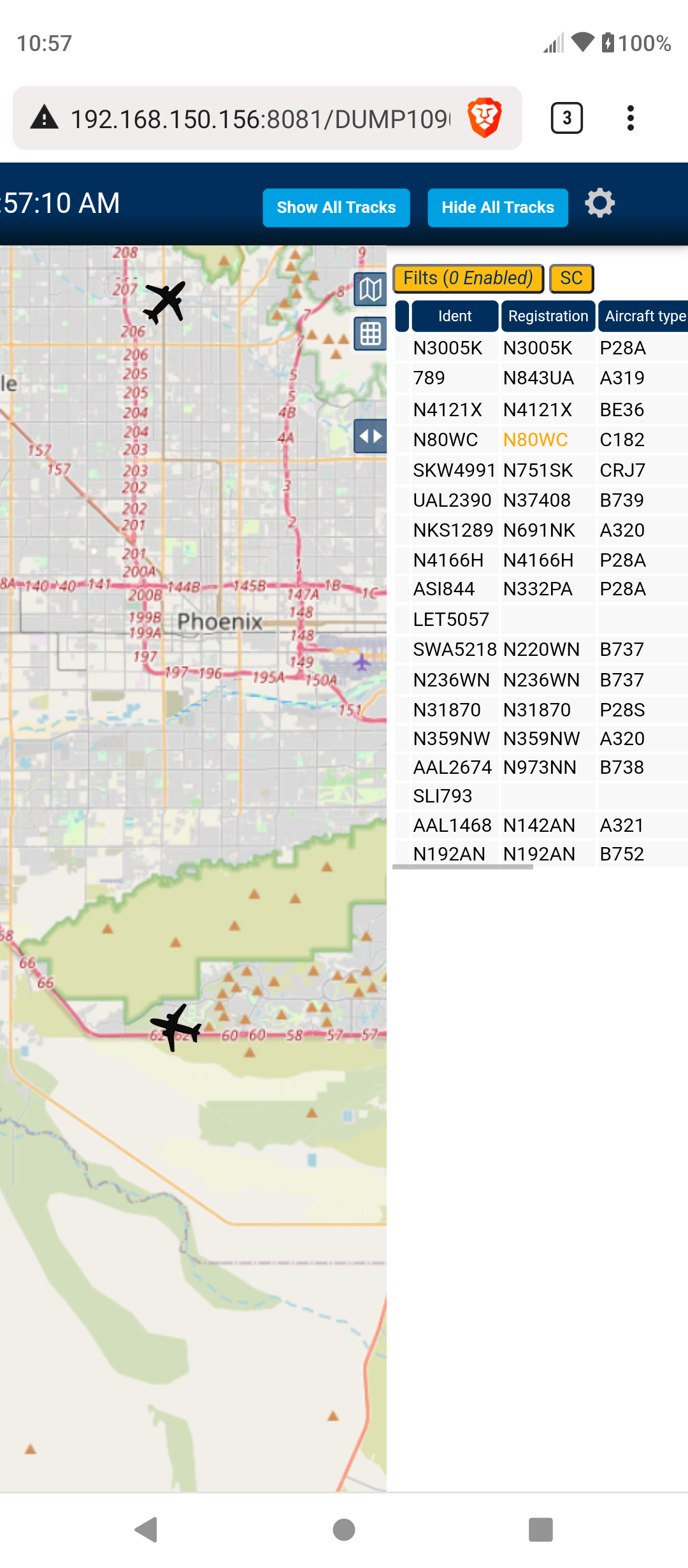688x1568 pixels.
Task: Select the SWA5218 aircraft row
Action: pos(541,650)
